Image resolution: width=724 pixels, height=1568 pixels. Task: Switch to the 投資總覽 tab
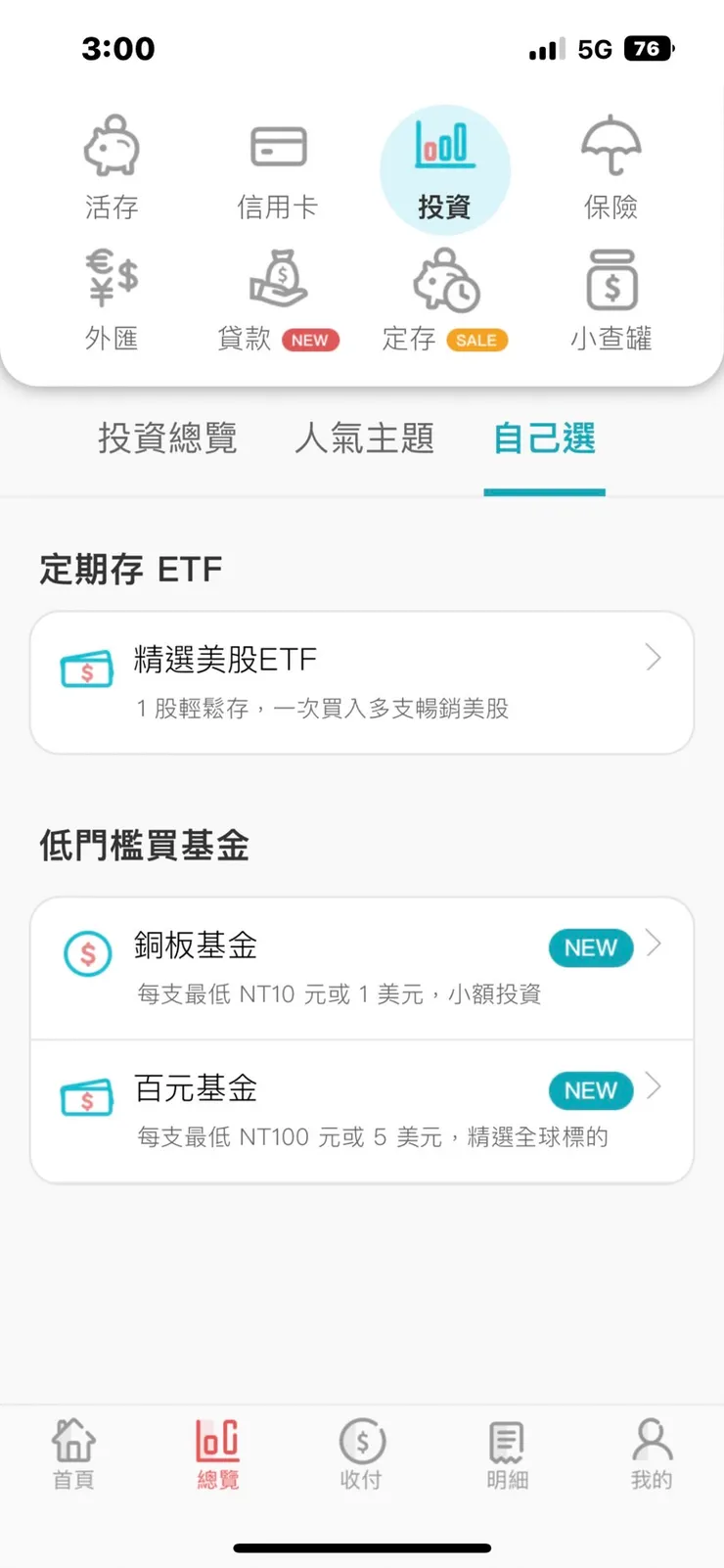click(x=167, y=439)
